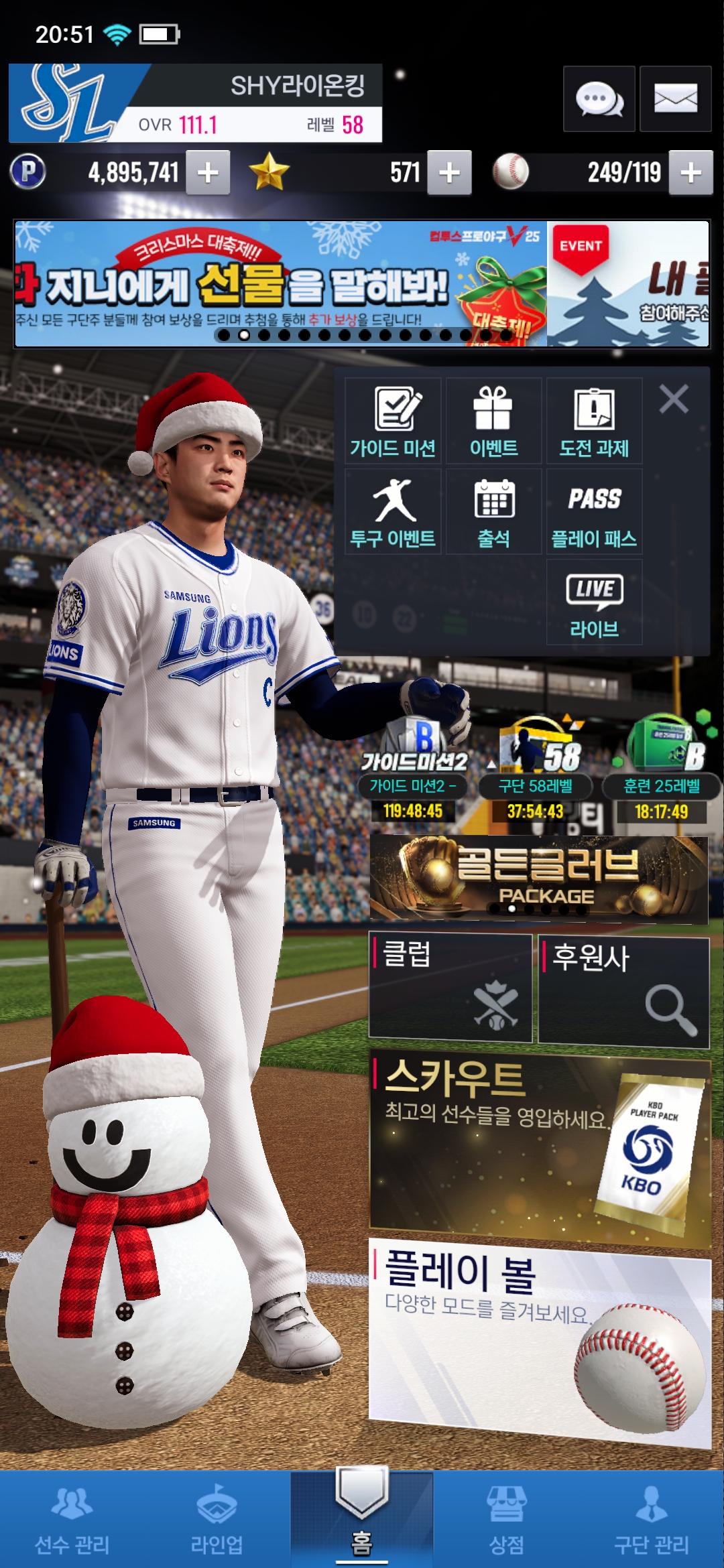Open 라이브 menu
The width and height of the screenshot is (724, 1568).
[x=594, y=602]
